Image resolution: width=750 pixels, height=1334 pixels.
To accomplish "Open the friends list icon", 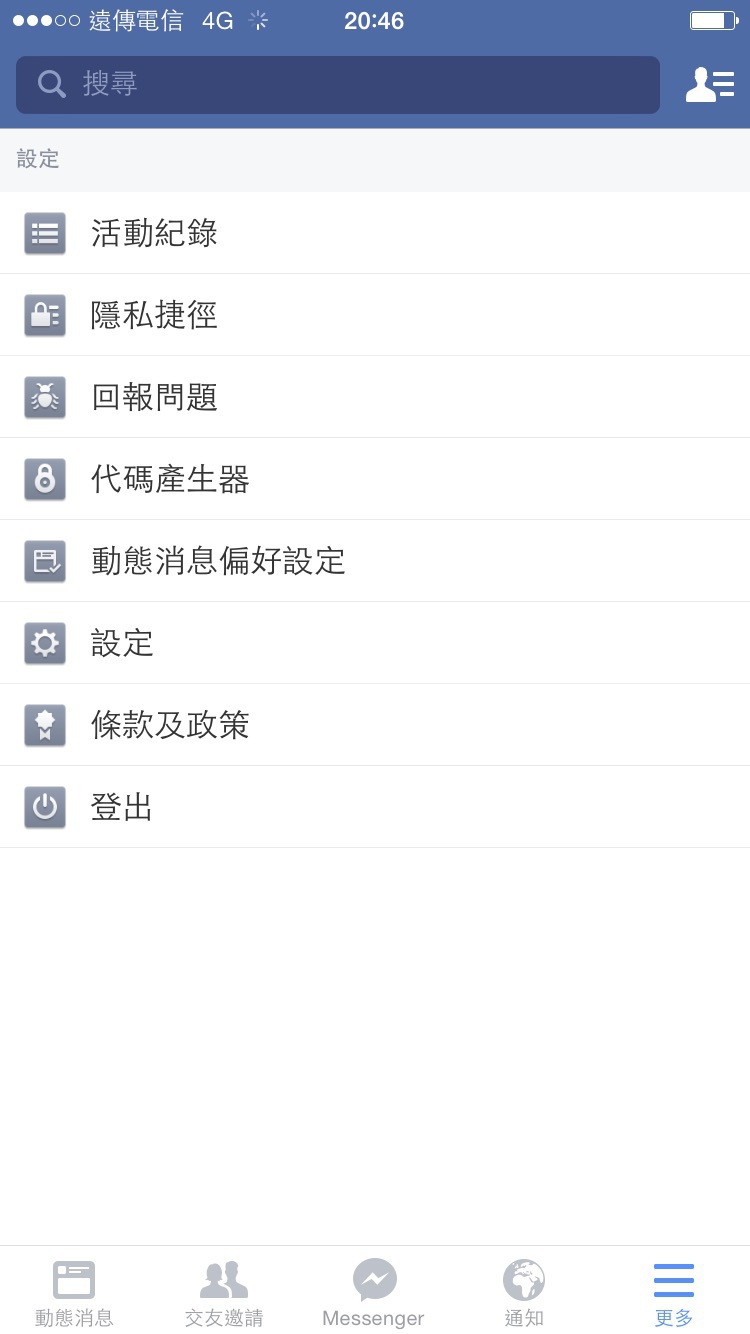I will point(710,85).
